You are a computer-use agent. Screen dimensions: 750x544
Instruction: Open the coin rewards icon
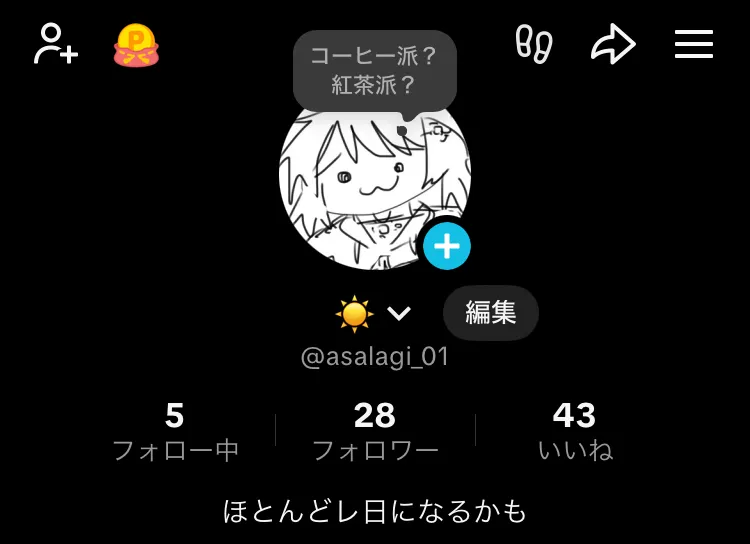tap(137, 45)
